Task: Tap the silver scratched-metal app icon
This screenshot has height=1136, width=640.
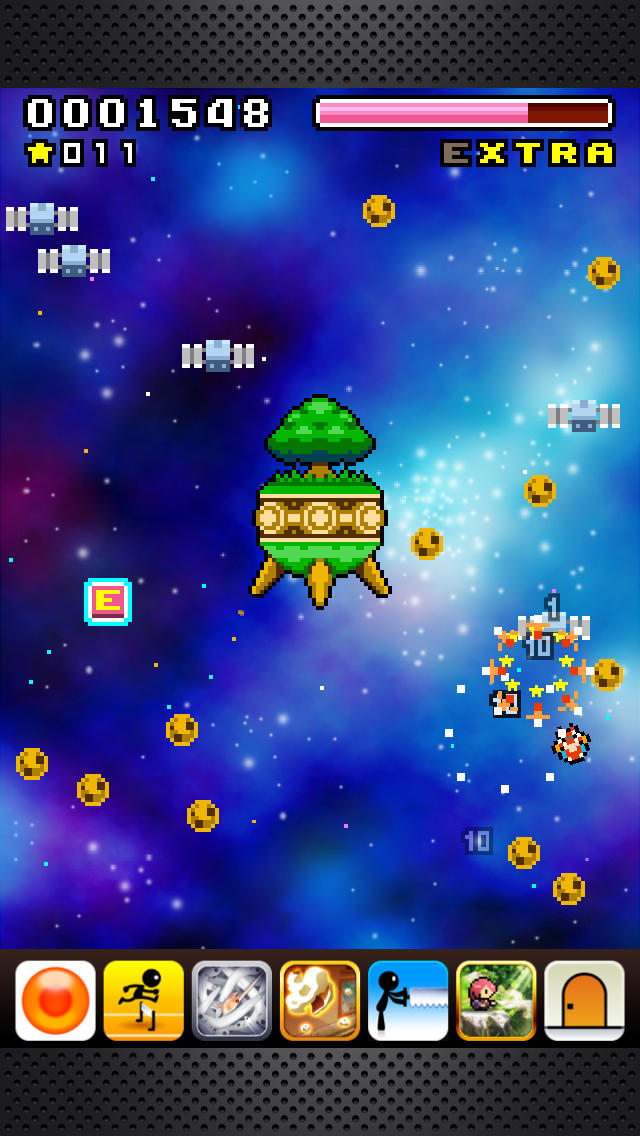Action: (232, 1000)
